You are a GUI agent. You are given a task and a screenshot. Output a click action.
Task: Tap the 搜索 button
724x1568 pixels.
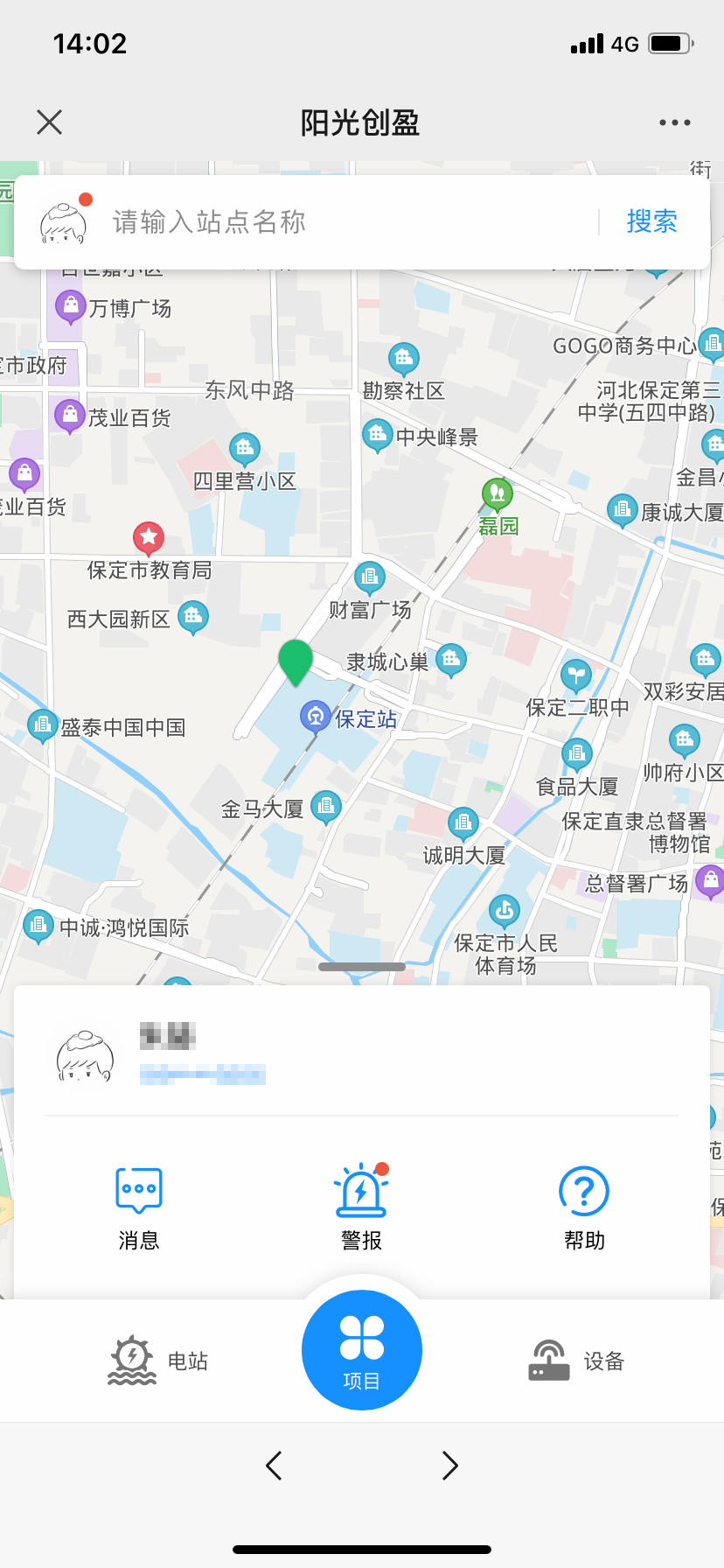(651, 222)
